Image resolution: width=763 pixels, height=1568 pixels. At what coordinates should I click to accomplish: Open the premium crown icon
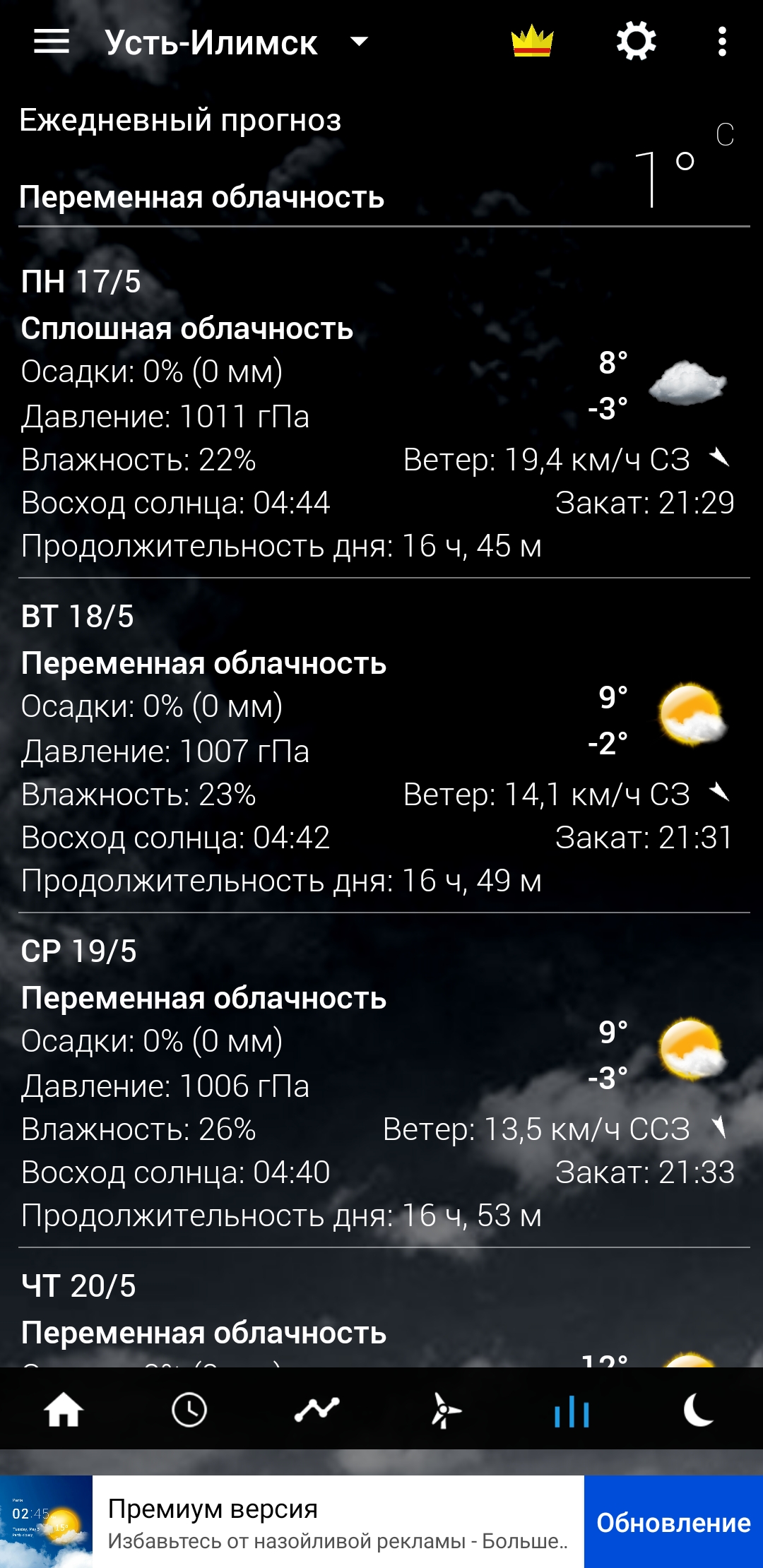(532, 42)
